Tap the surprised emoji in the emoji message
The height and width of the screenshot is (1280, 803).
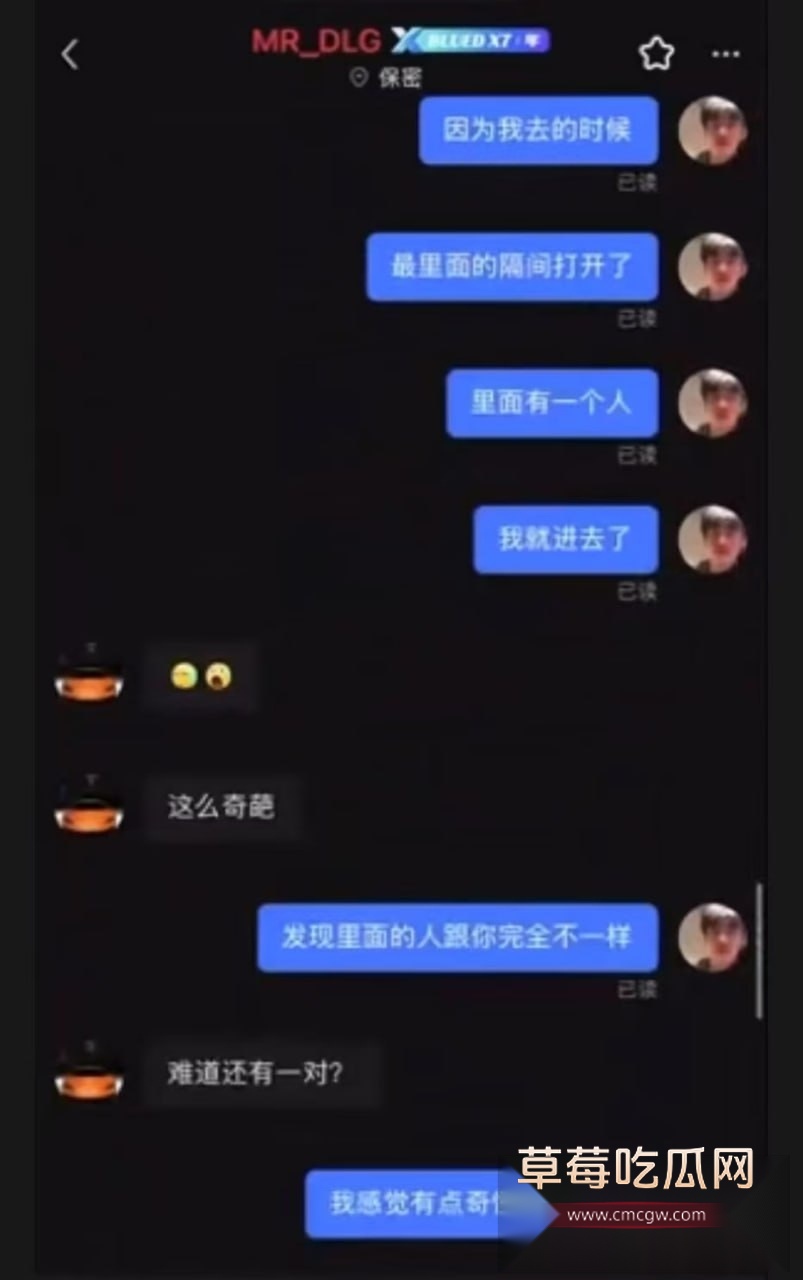point(219,676)
